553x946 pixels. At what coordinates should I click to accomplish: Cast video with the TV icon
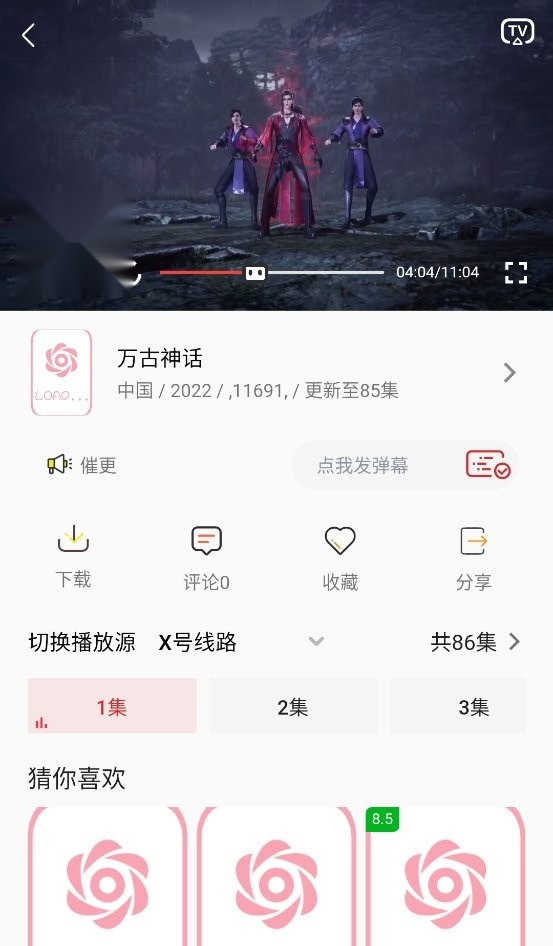pos(517,32)
